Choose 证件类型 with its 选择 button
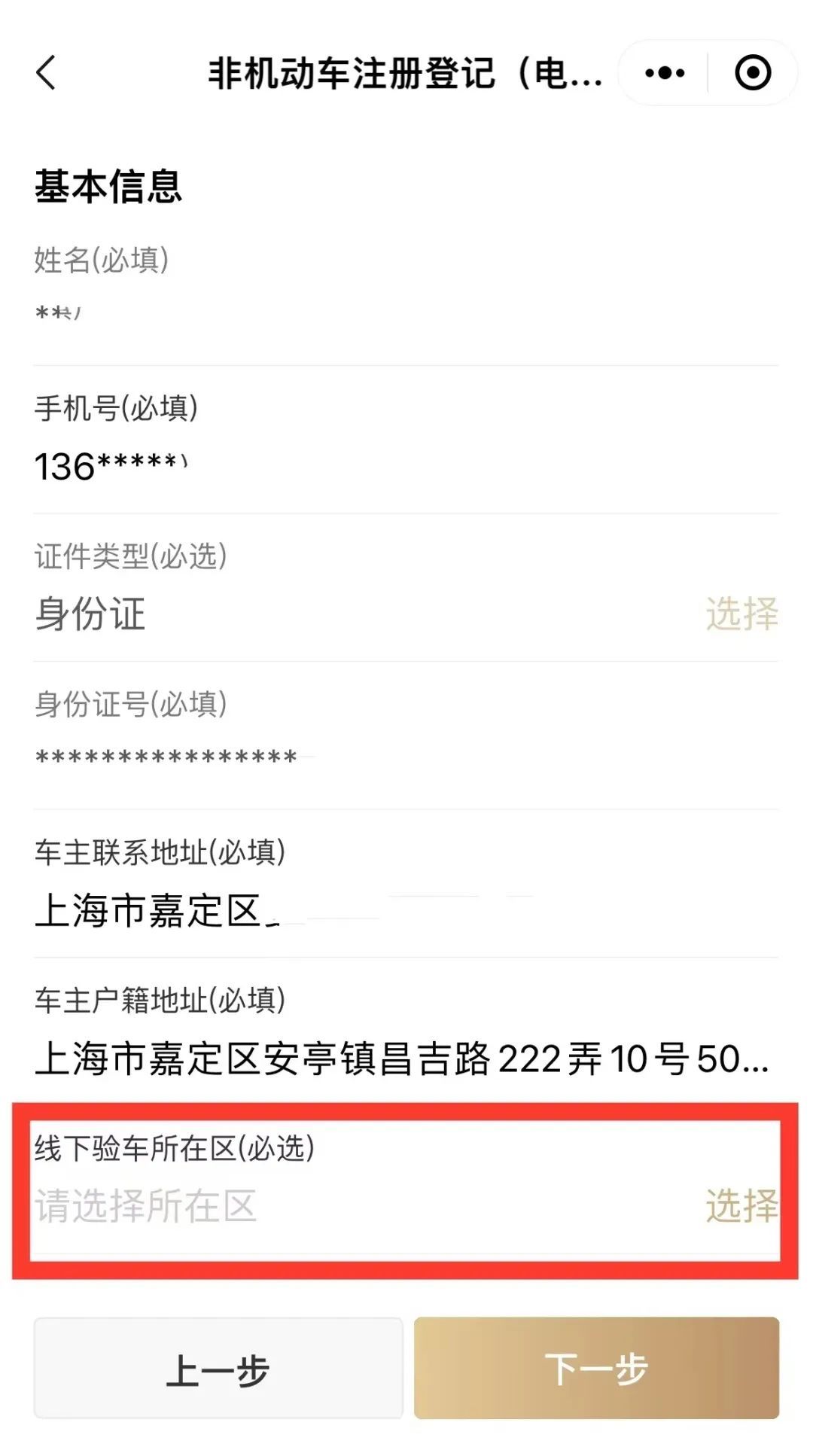This screenshot has width=813, height=1456. click(741, 614)
